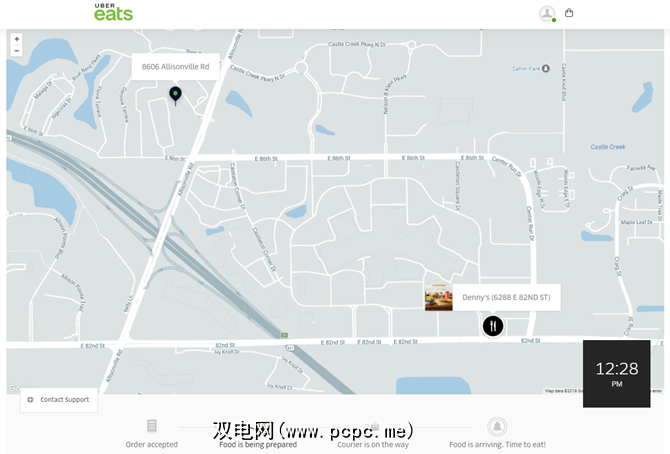This screenshot has width=670, height=454.
Task: Zoom out on the map
Action: (x=17, y=50)
